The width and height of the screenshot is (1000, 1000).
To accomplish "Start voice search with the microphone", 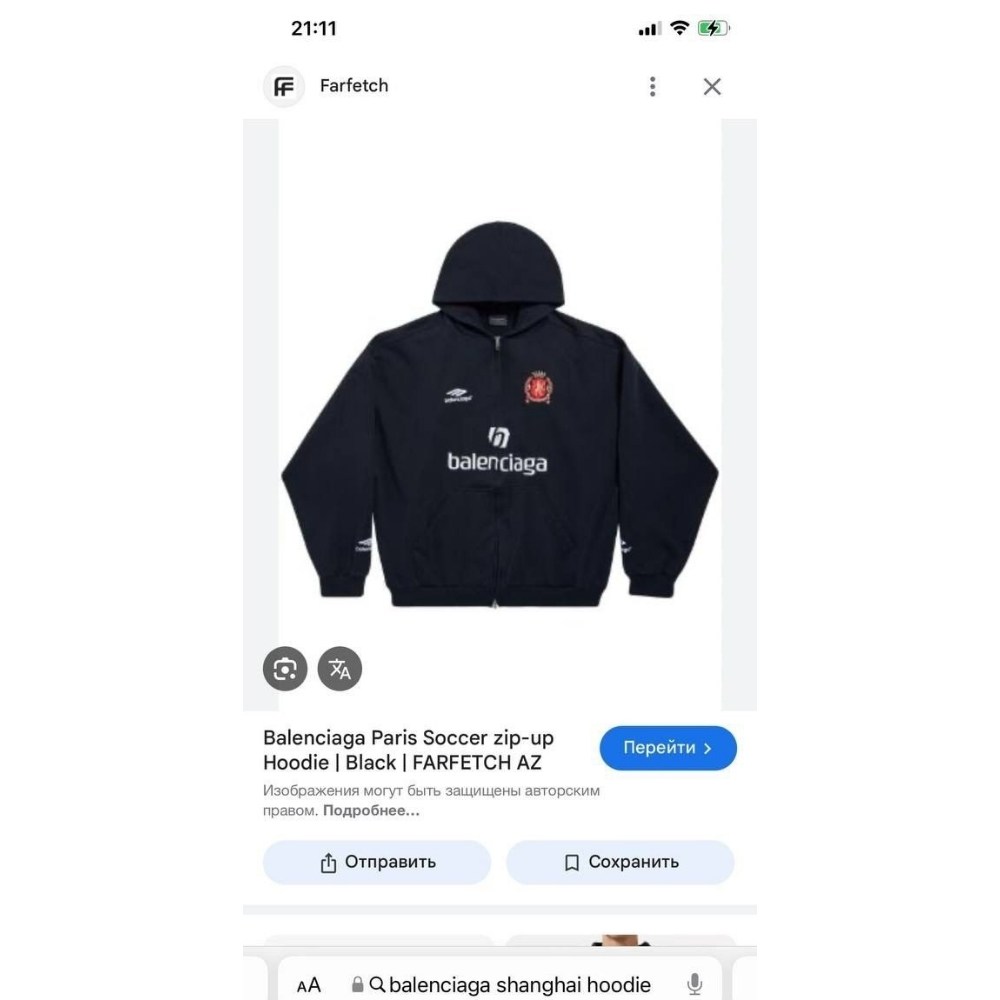I will 695,985.
